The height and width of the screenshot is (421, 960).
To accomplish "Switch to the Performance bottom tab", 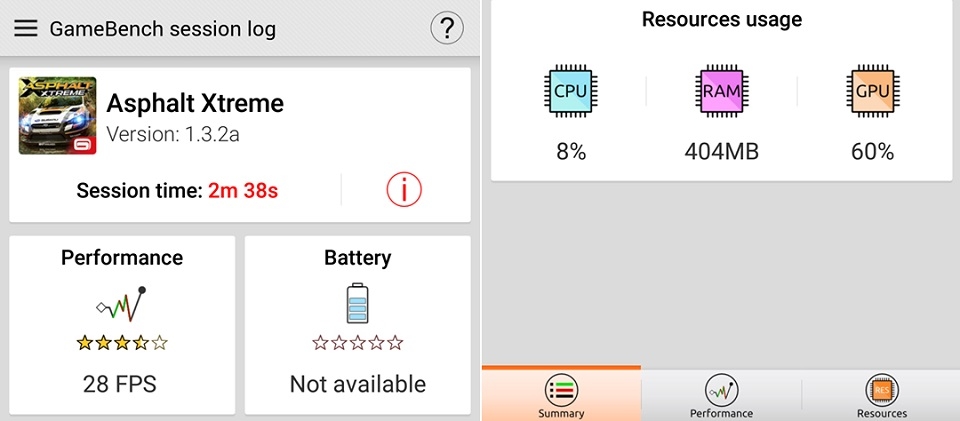I will (x=721, y=396).
